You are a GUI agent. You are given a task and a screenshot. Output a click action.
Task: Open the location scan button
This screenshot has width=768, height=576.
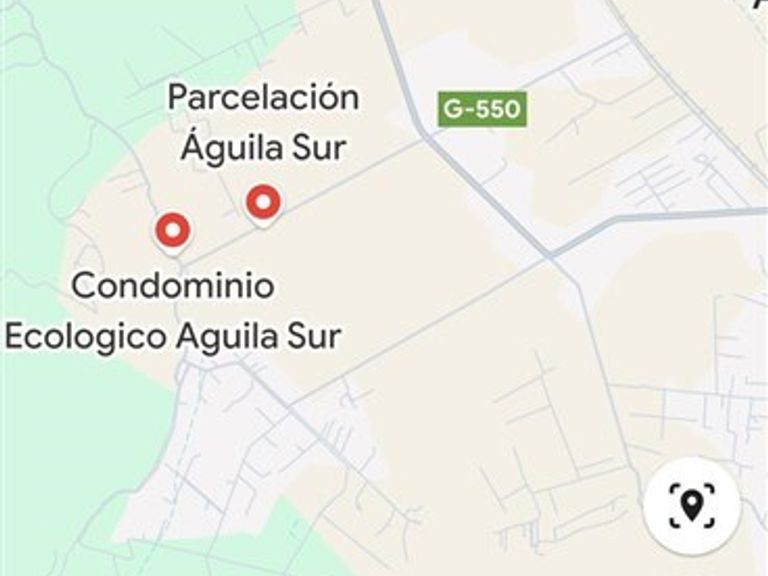tap(691, 505)
